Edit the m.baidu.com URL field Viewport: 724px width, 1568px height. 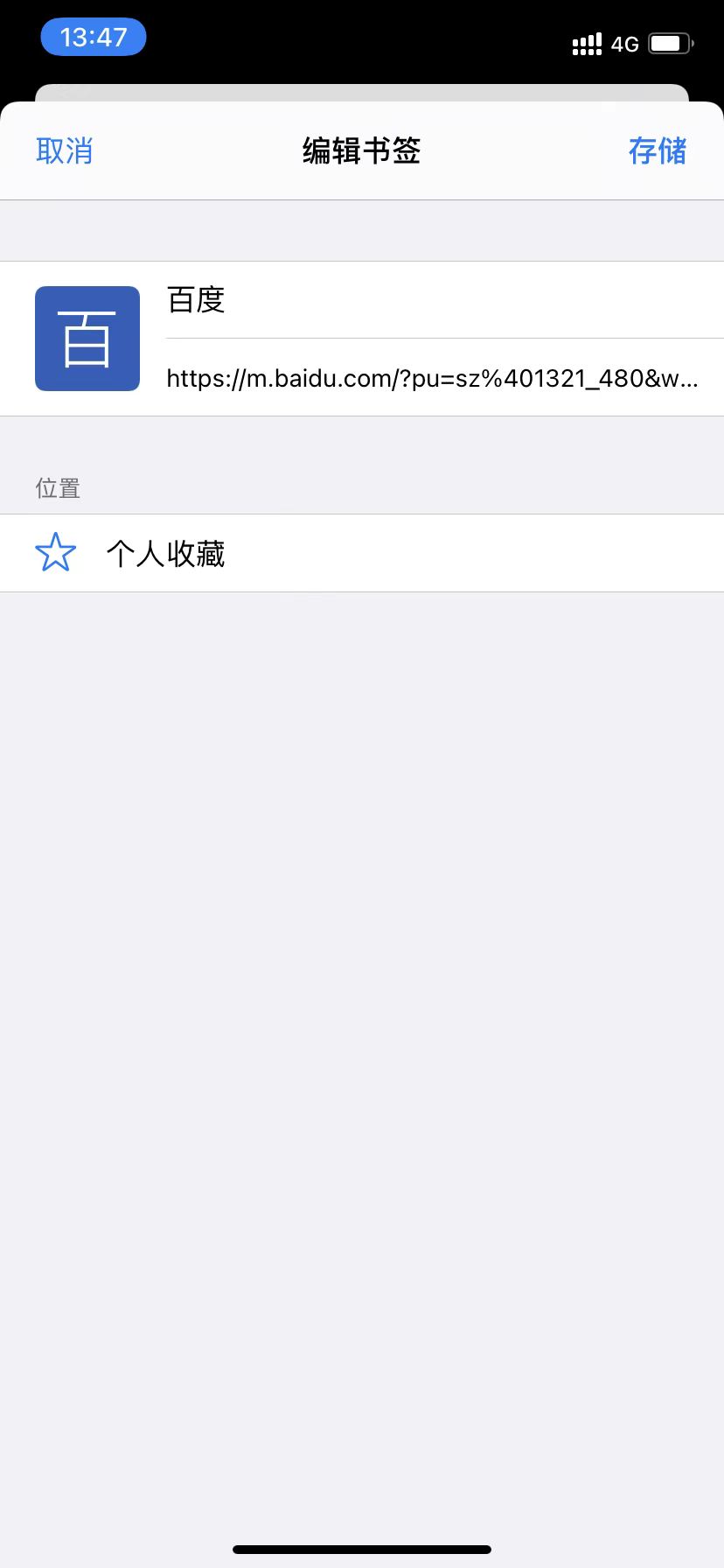tap(444, 378)
